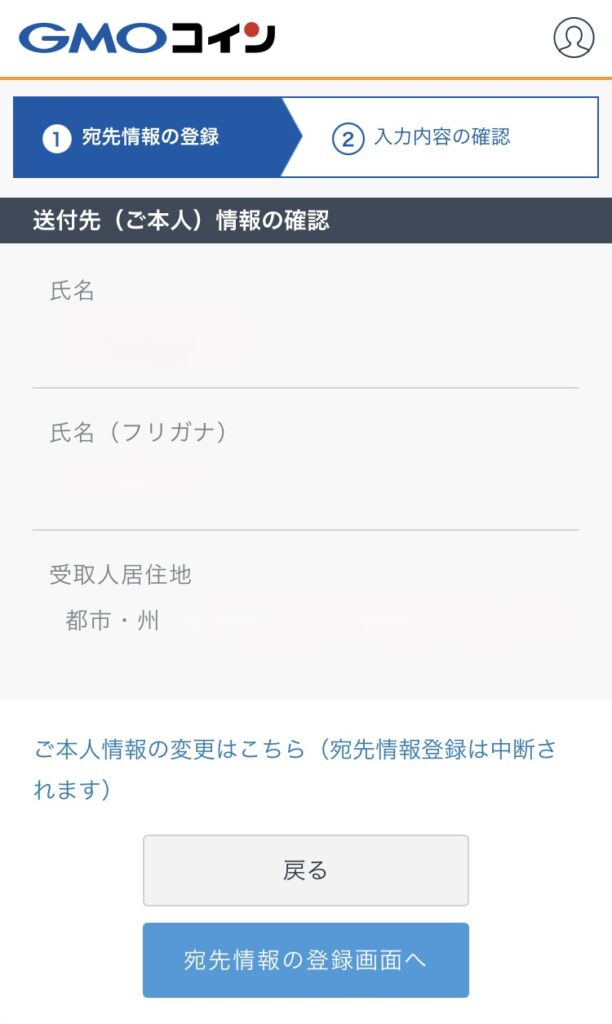This screenshot has height=1024, width=612.
Task: Open the GMOコイン home logo
Action: [147, 38]
